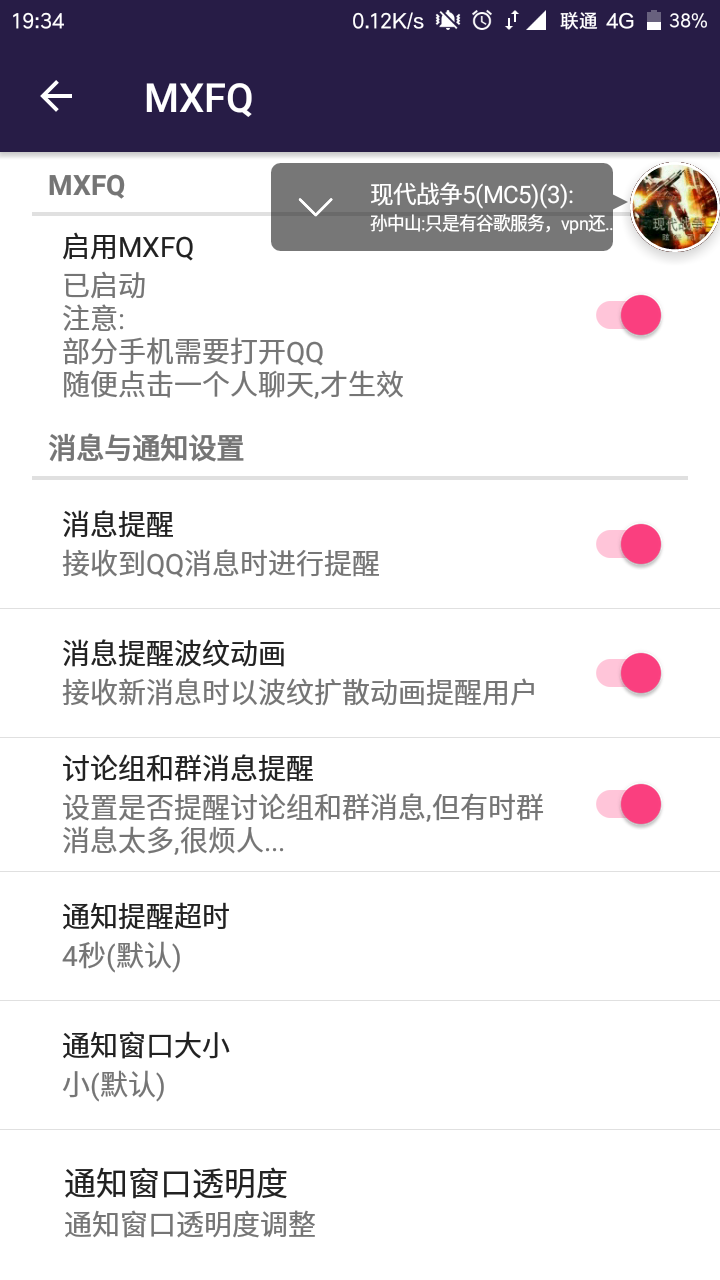Toggle 消息提醒波纹动画 off
This screenshot has width=720, height=1280.
coord(629,673)
